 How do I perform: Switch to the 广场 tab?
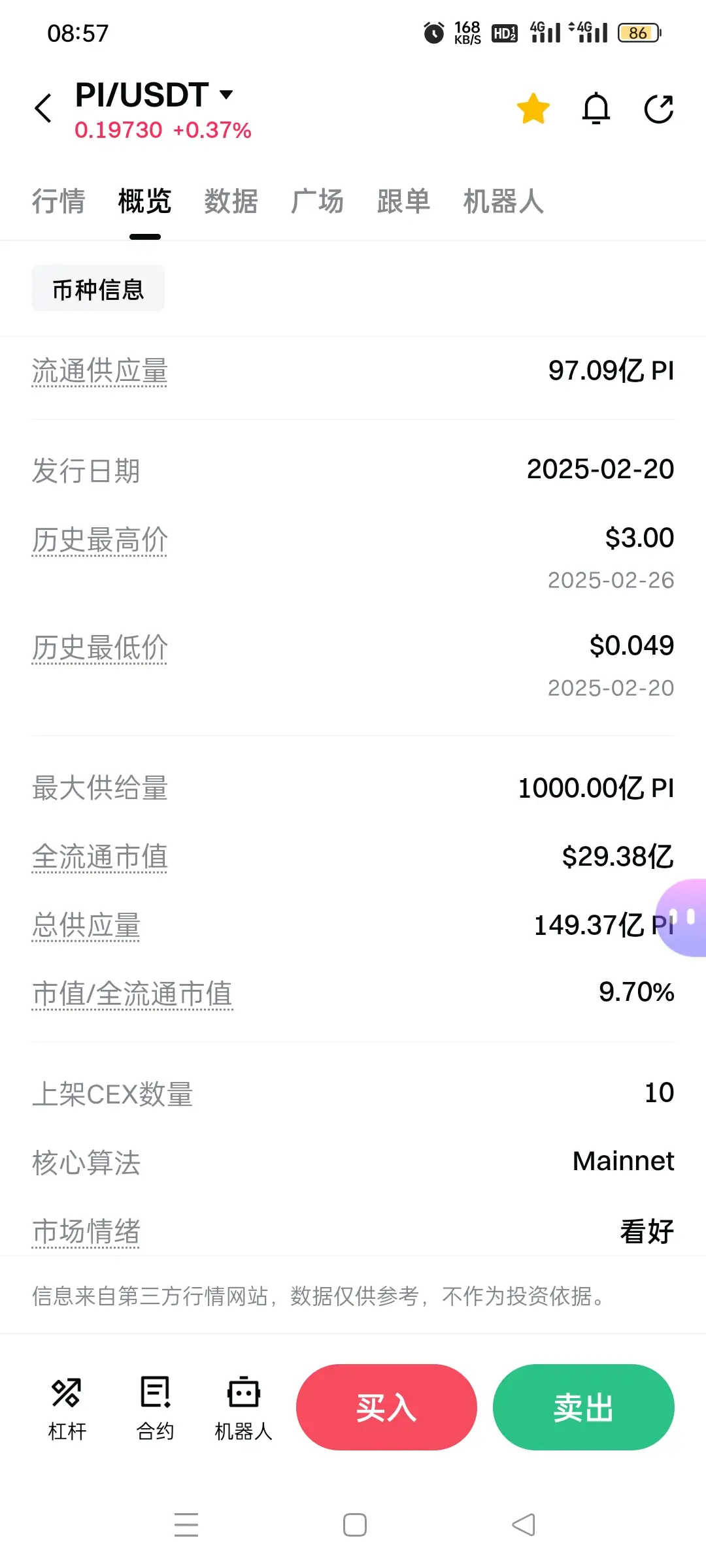pos(318,201)
